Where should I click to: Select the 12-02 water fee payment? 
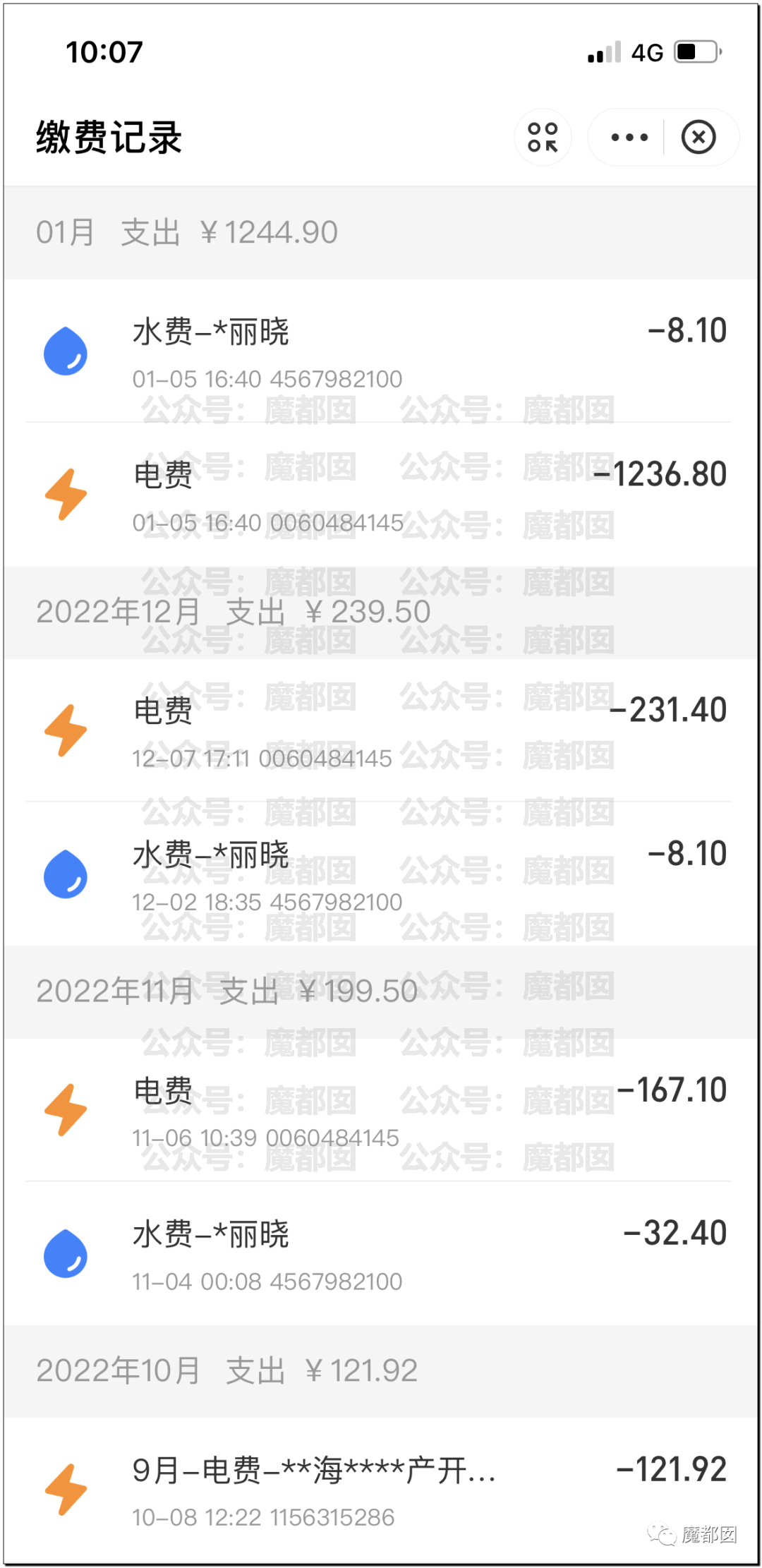[x=381, y=875]
